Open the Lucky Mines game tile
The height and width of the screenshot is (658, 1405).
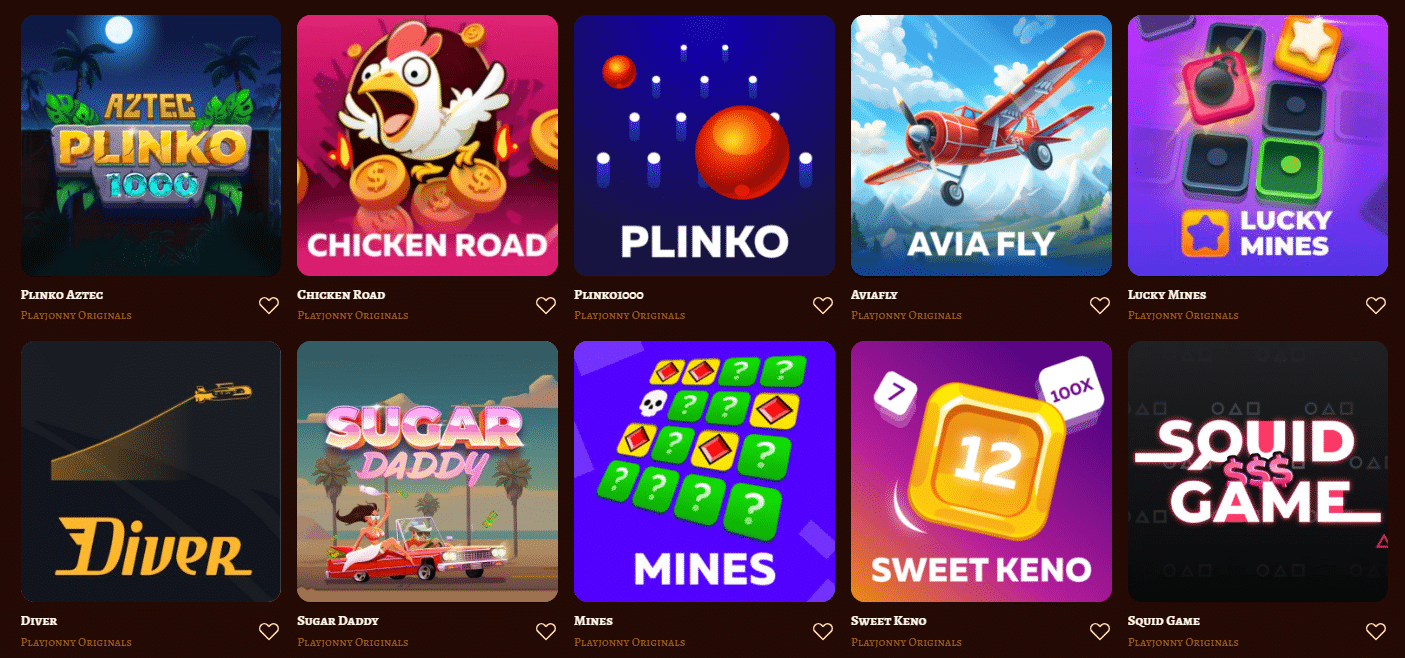[x=1258, y=145]
